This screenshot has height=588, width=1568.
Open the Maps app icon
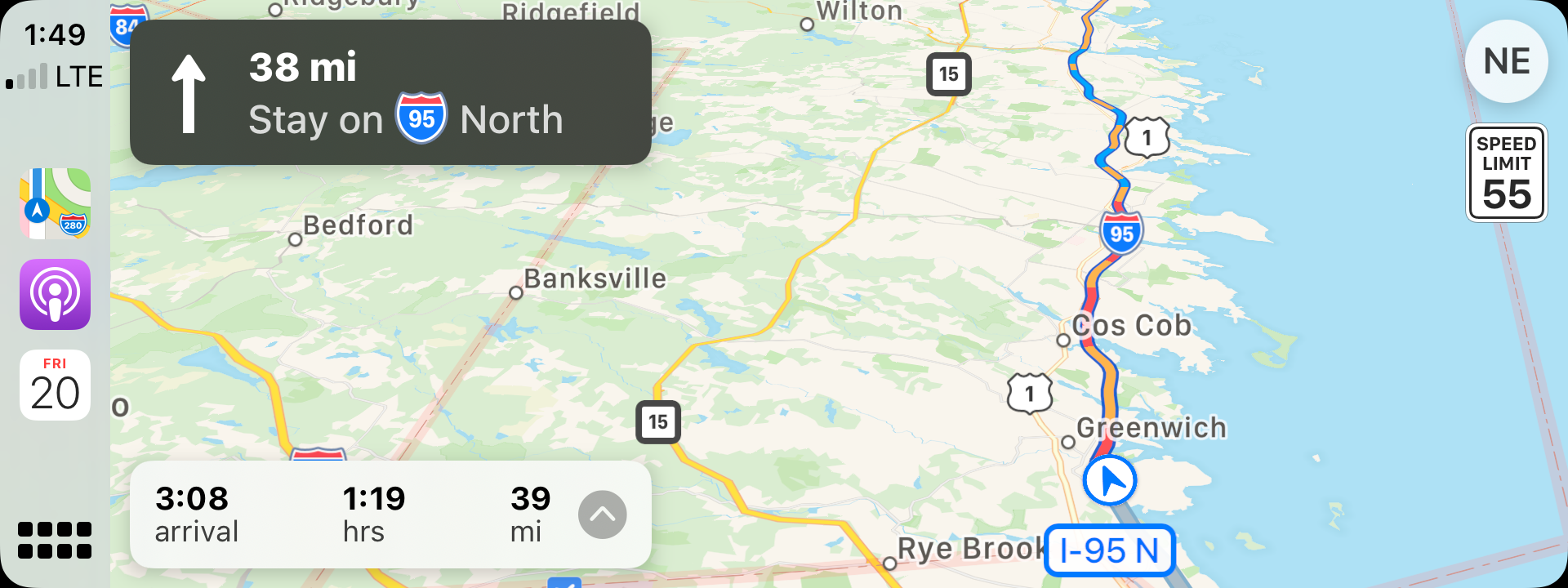tap(55, 203)
